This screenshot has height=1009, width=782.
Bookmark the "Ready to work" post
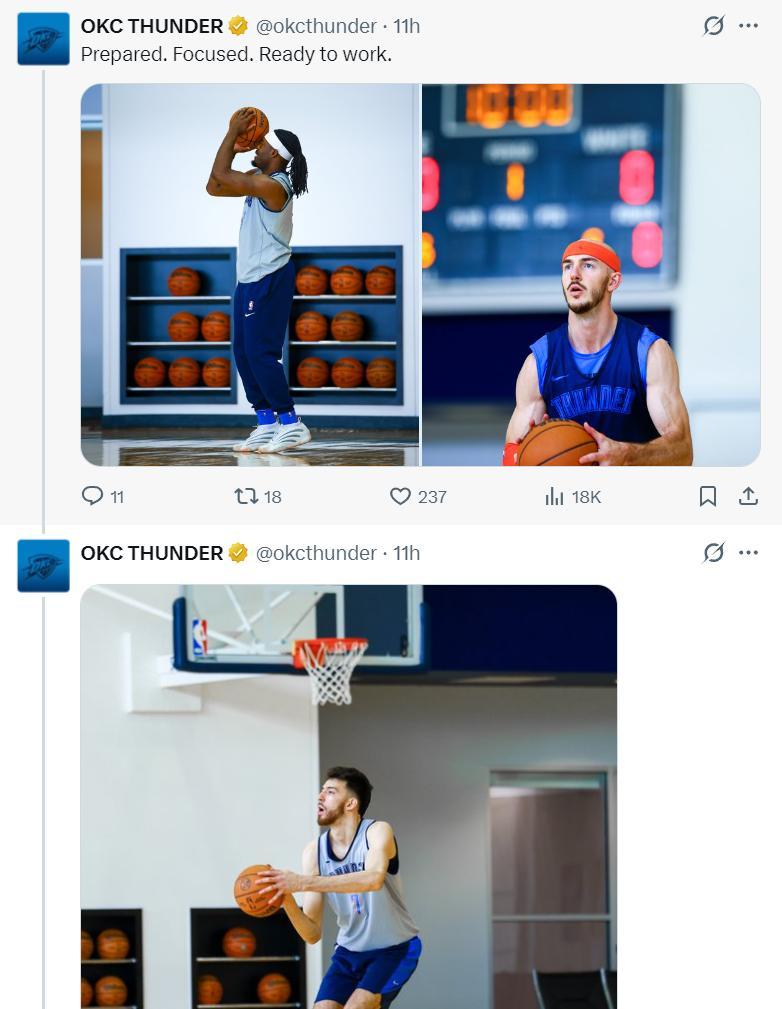(x=708, y=496)
